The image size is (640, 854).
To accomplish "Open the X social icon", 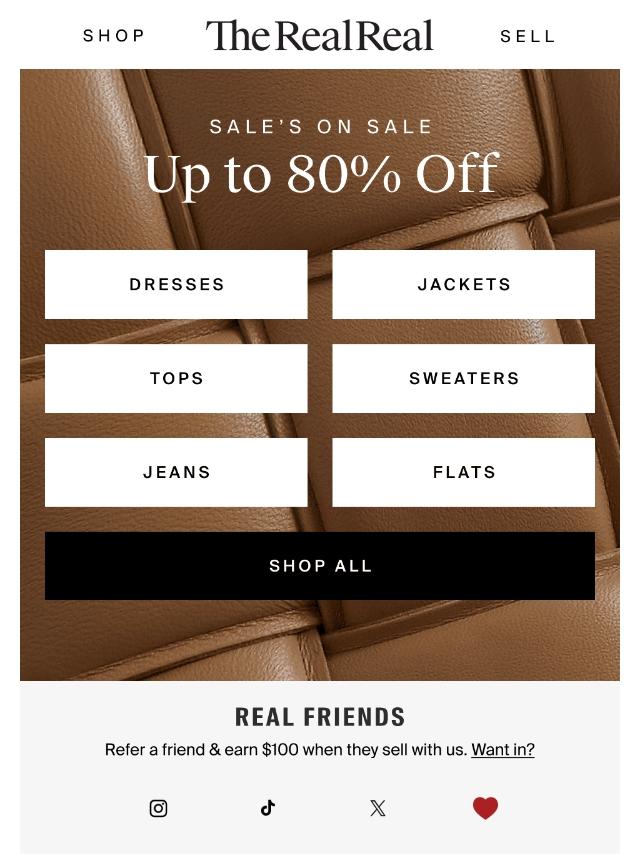I will (377, 808).
